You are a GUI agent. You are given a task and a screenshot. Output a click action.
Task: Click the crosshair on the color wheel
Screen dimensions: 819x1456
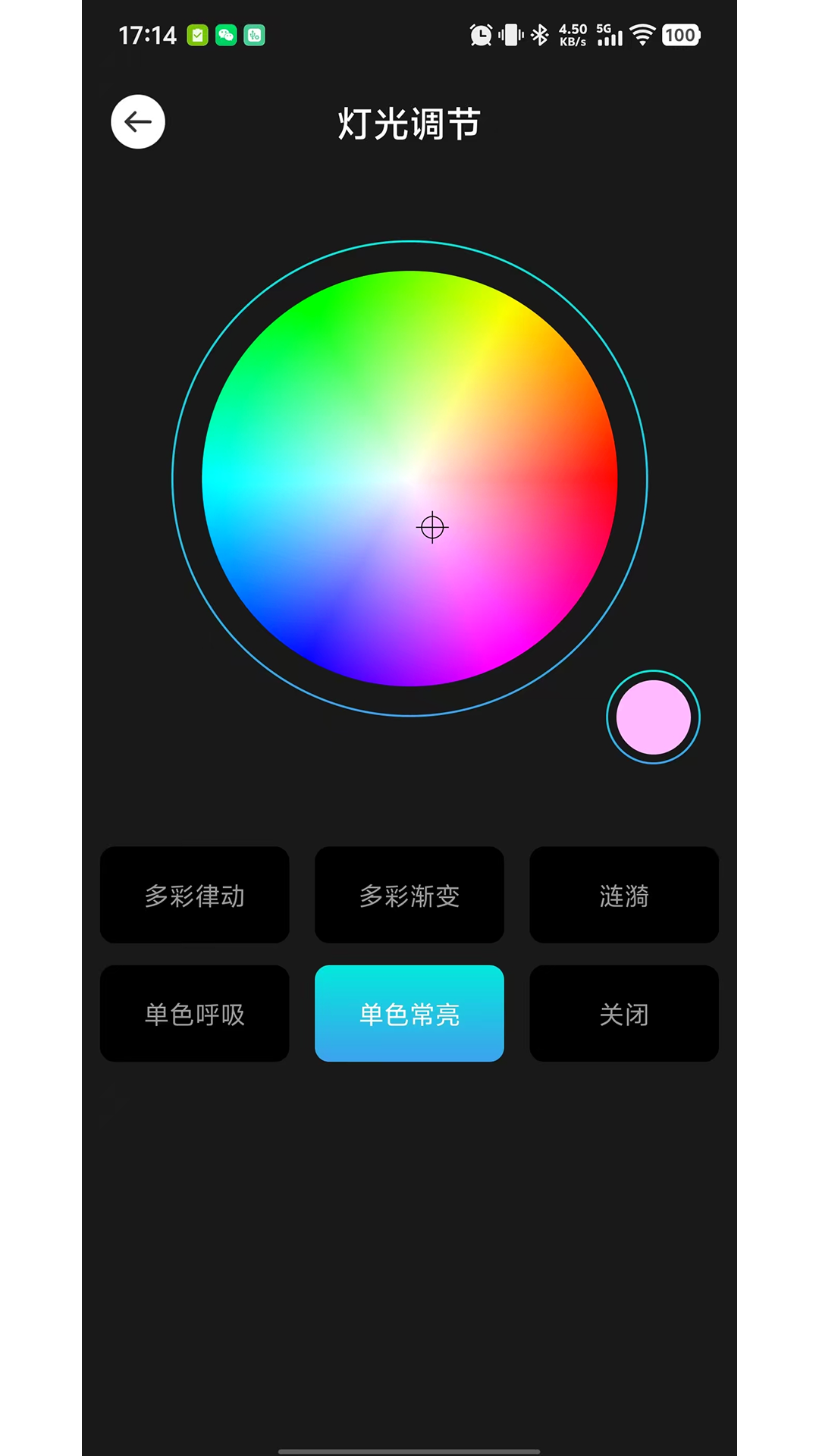[x=431, y=527]
